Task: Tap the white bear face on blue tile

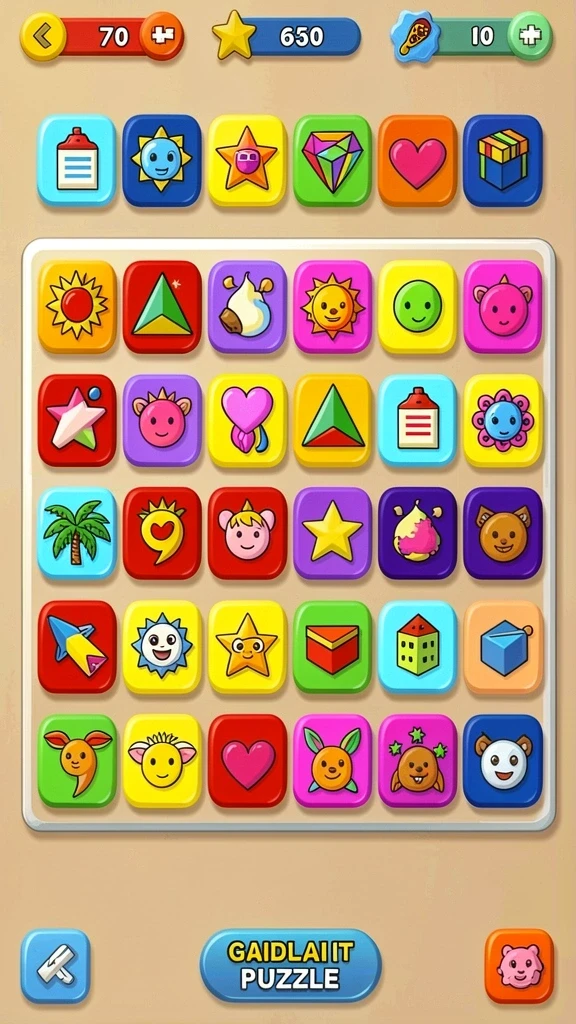Action: pos(503,760)
